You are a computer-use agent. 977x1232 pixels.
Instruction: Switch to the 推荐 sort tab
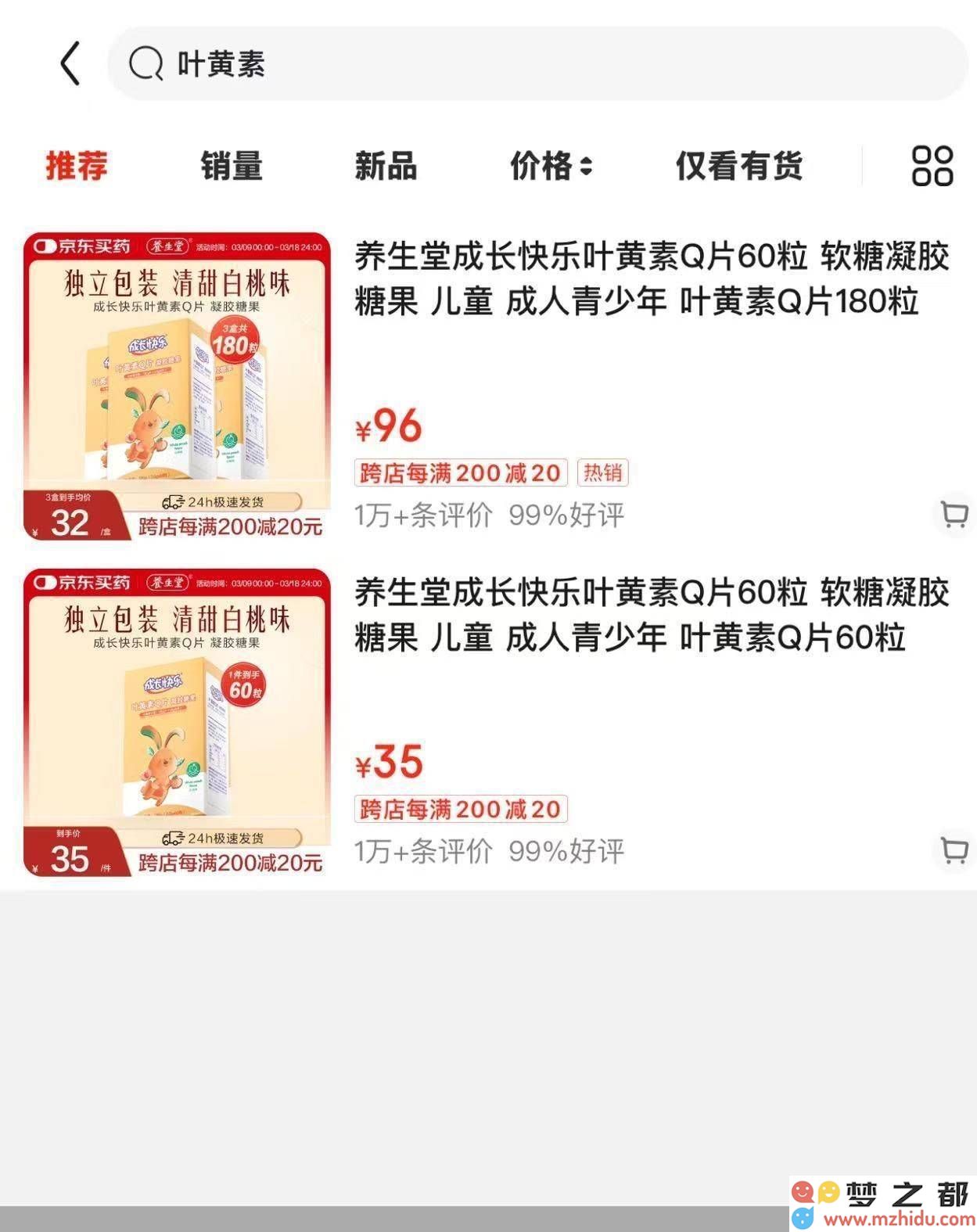(x=76, y=166)
